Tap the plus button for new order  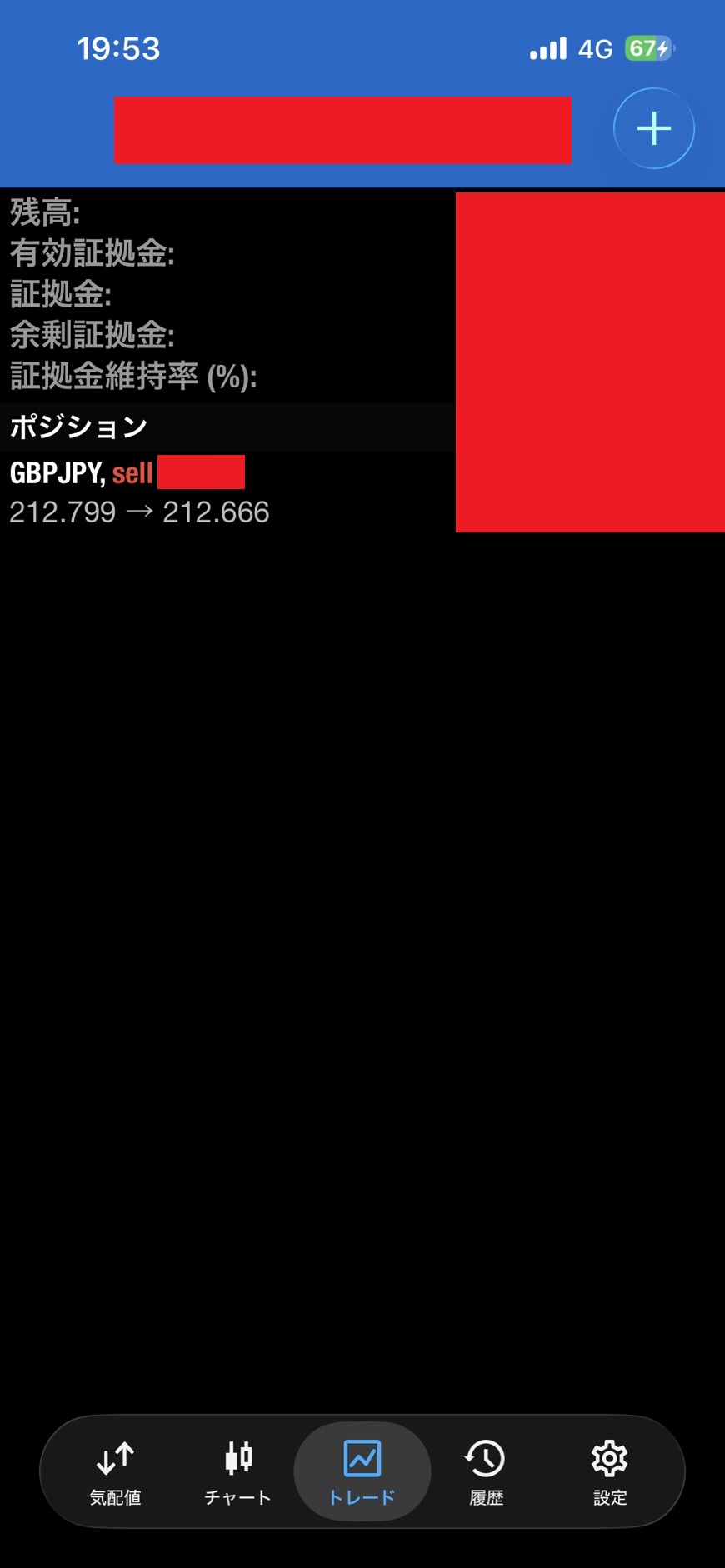click(x=654, y=128)
